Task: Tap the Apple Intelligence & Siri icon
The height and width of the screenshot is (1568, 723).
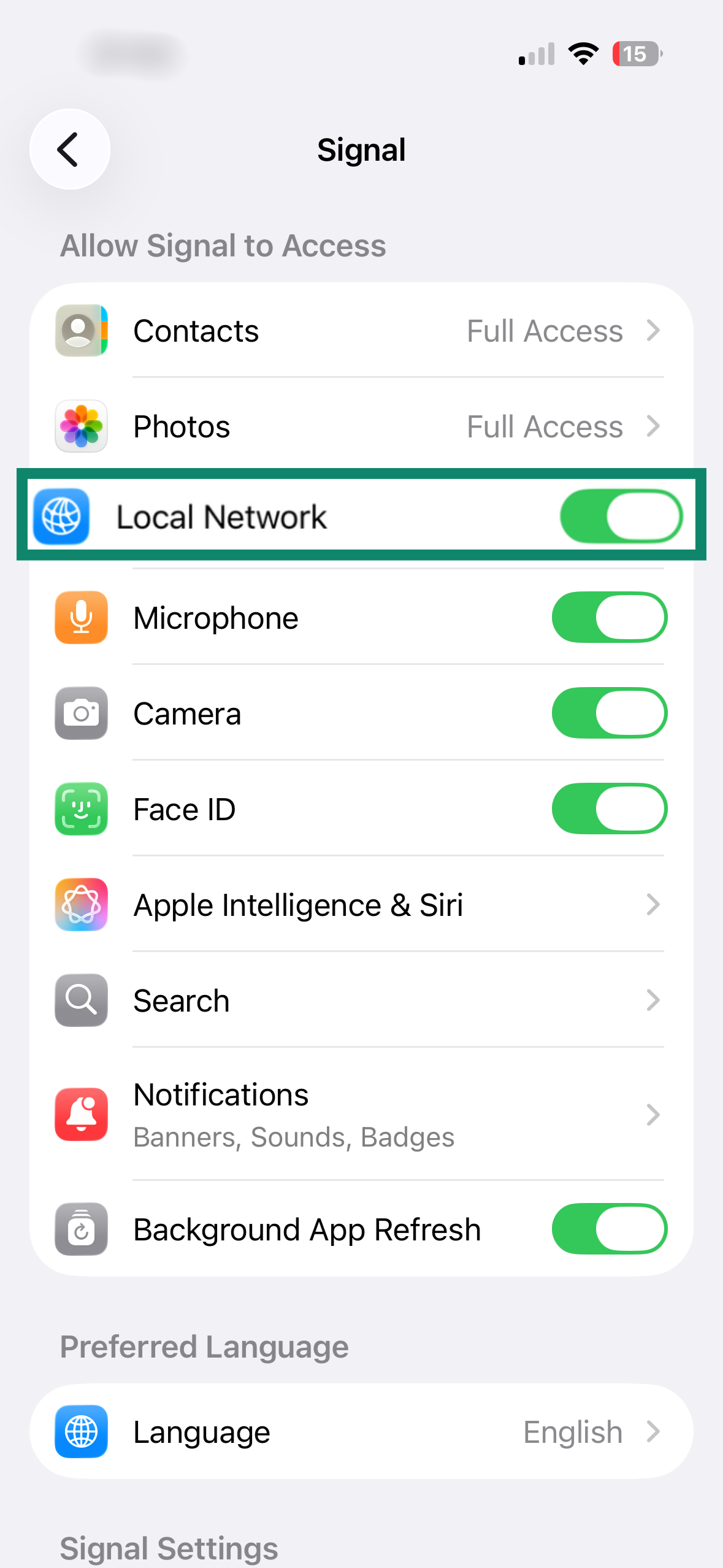Action: pyautogui.click(x=80, y=904)
